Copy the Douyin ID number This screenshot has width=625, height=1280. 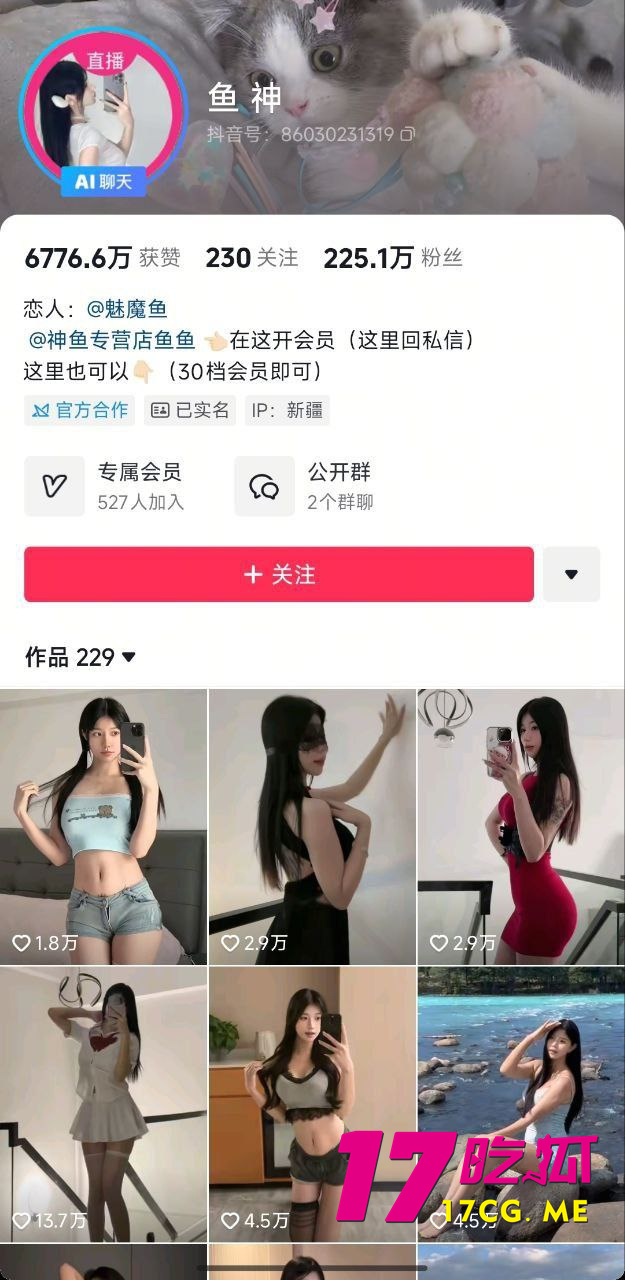coord(407,134)
